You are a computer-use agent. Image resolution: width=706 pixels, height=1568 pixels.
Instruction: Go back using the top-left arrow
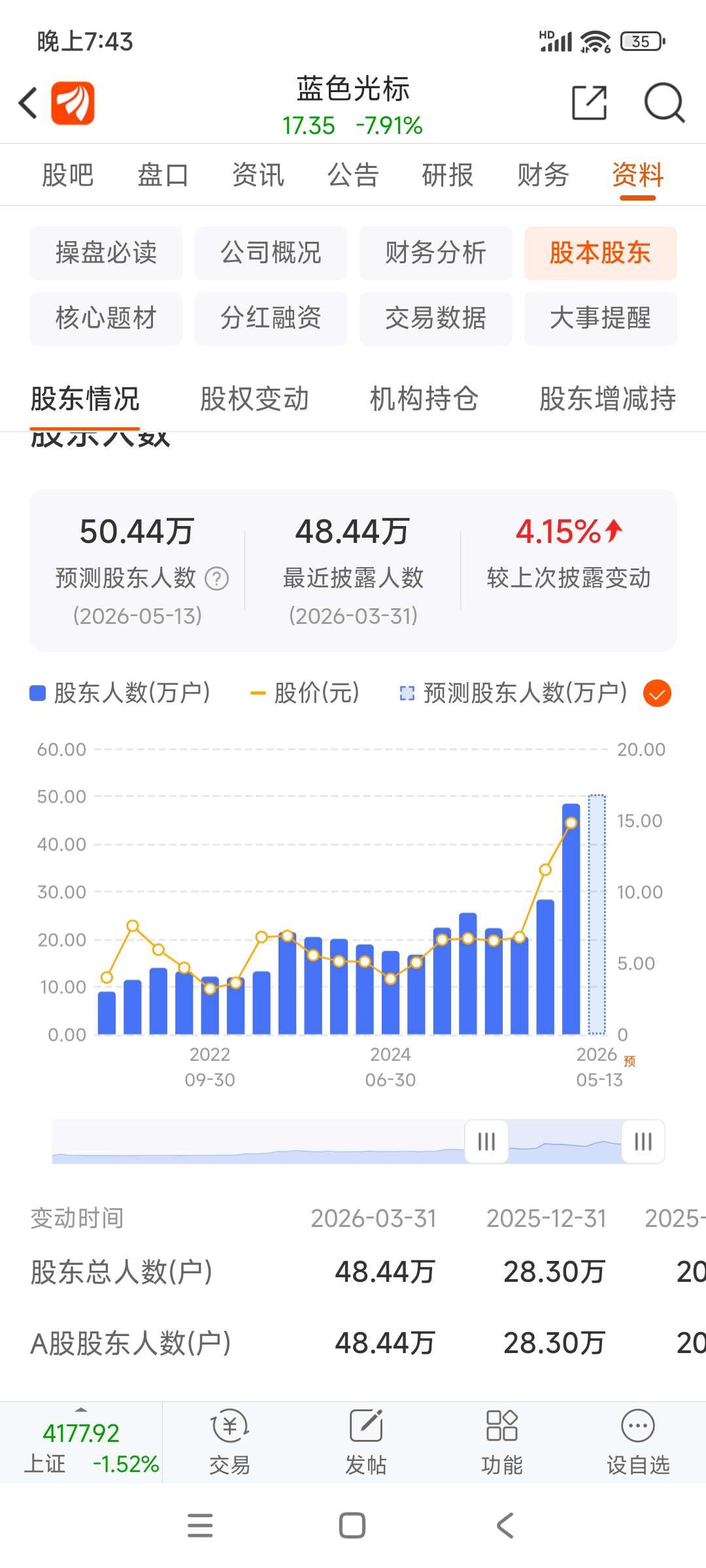coord(28,103)
